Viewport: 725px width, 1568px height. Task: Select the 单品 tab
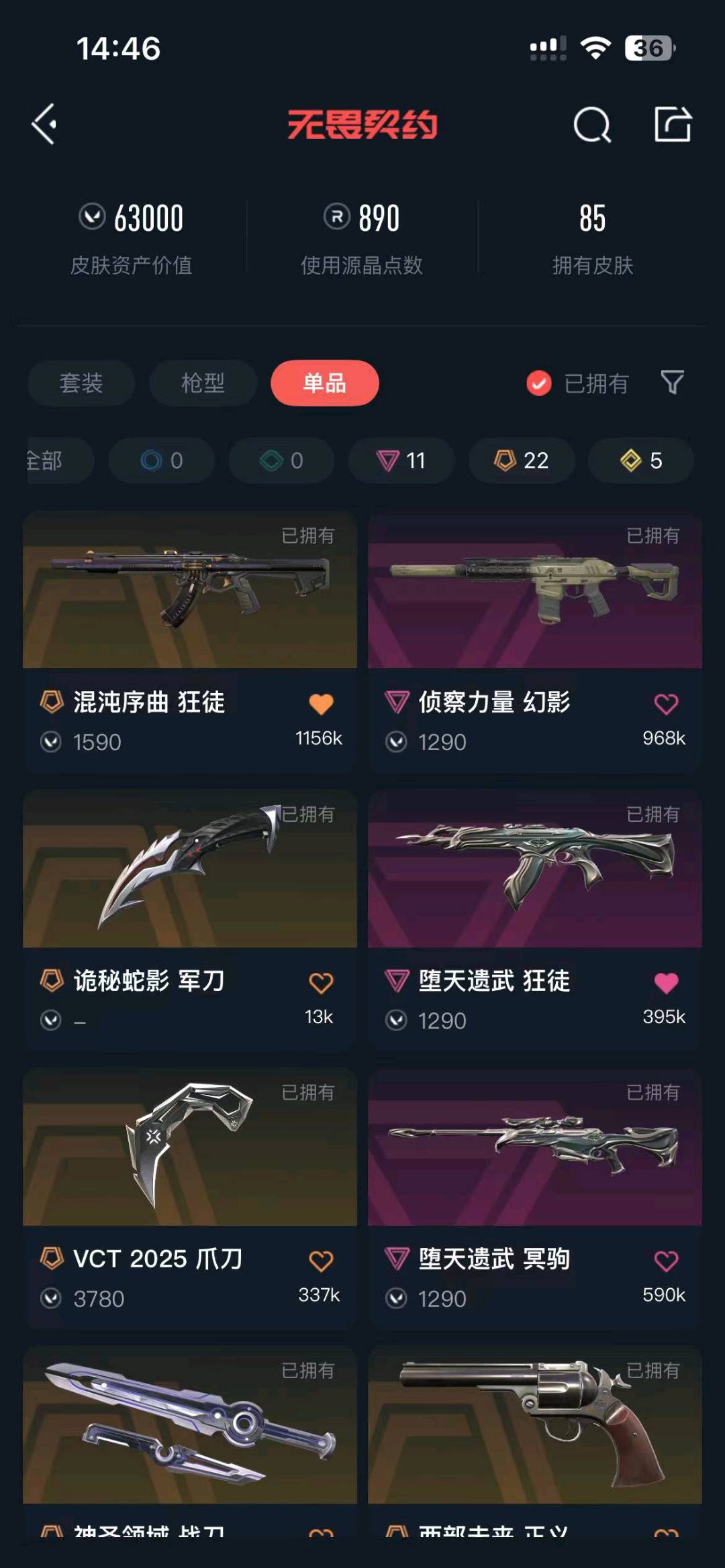pyautogui.click(x=325, y=383)
